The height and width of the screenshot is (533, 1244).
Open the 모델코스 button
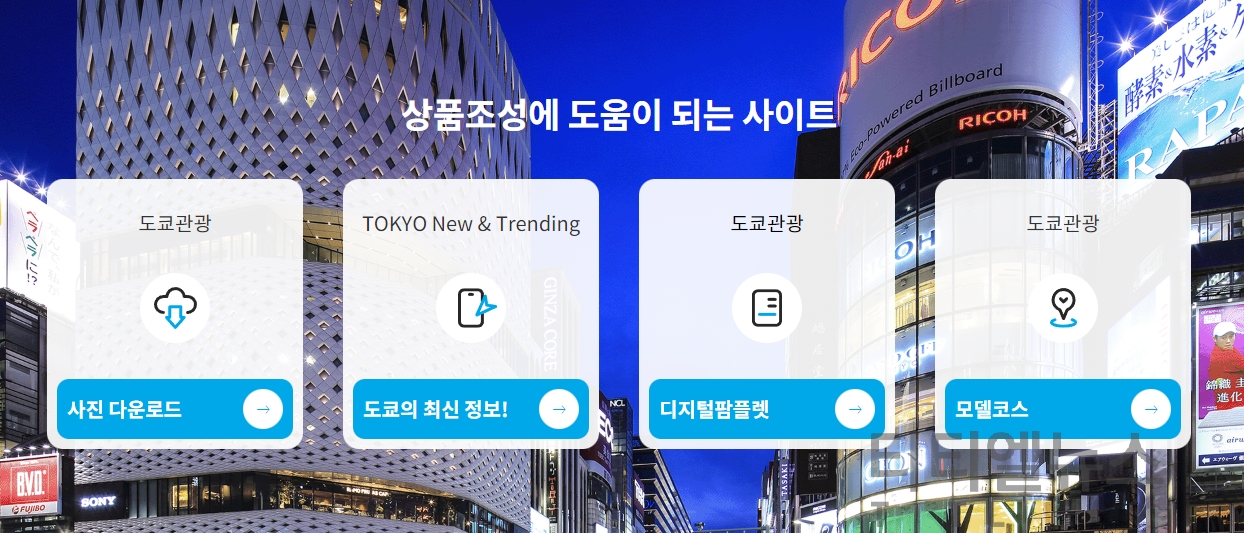tap(1062, 409)
